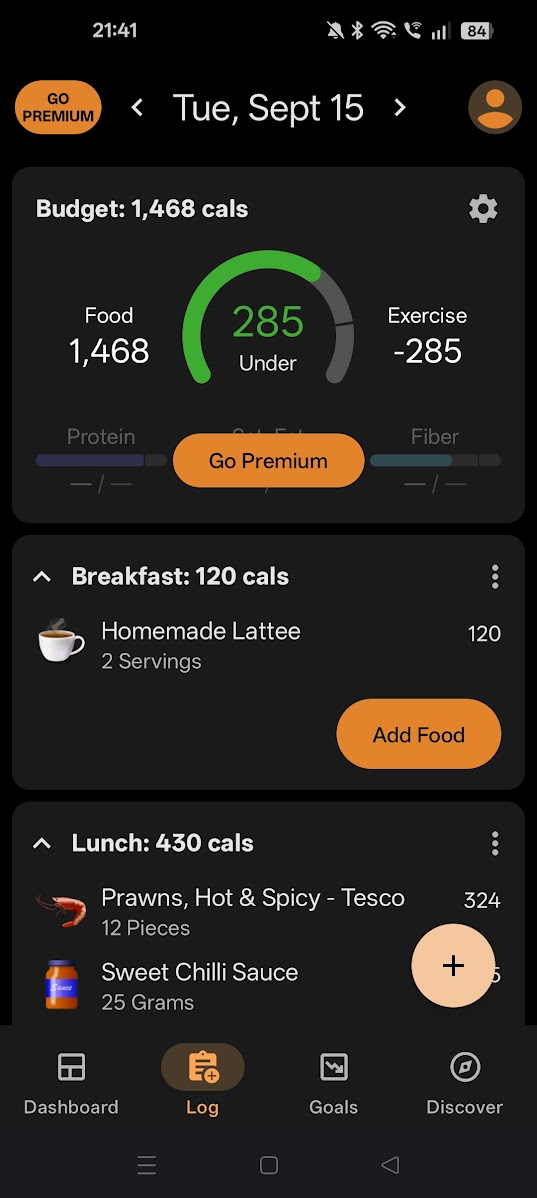Viewport: 537px width, 1198px height.
Task: Open Breakfast overflow menu
Action: [495, 577]
